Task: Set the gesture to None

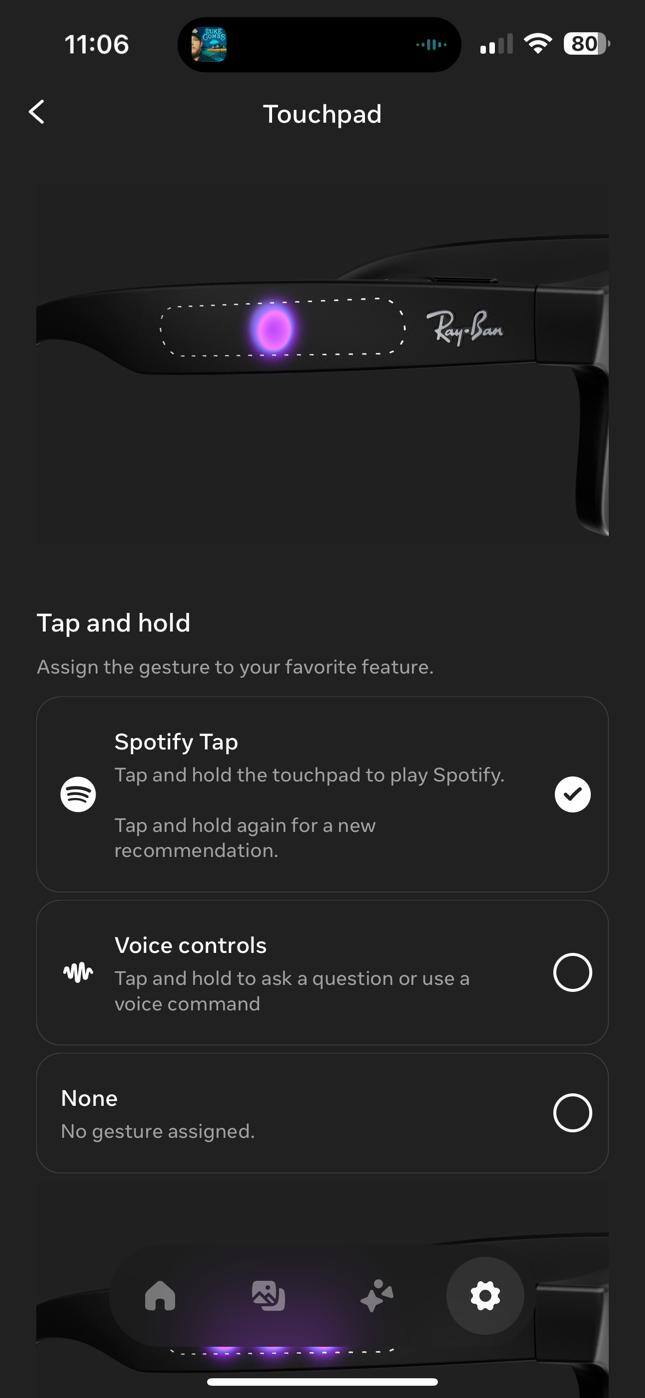Action: coord(572,1112)
